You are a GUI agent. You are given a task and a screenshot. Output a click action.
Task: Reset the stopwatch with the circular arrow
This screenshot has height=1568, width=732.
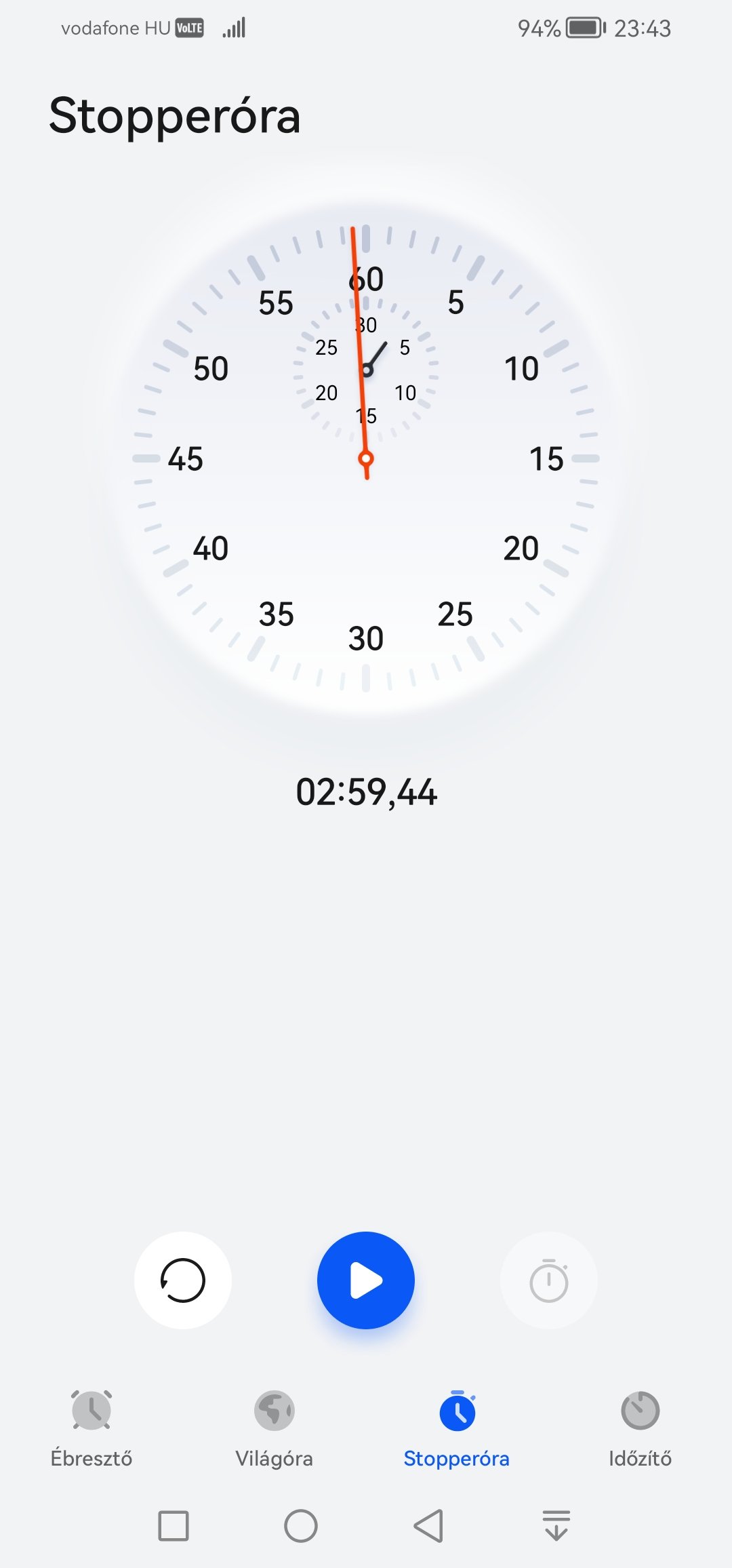183,1280
